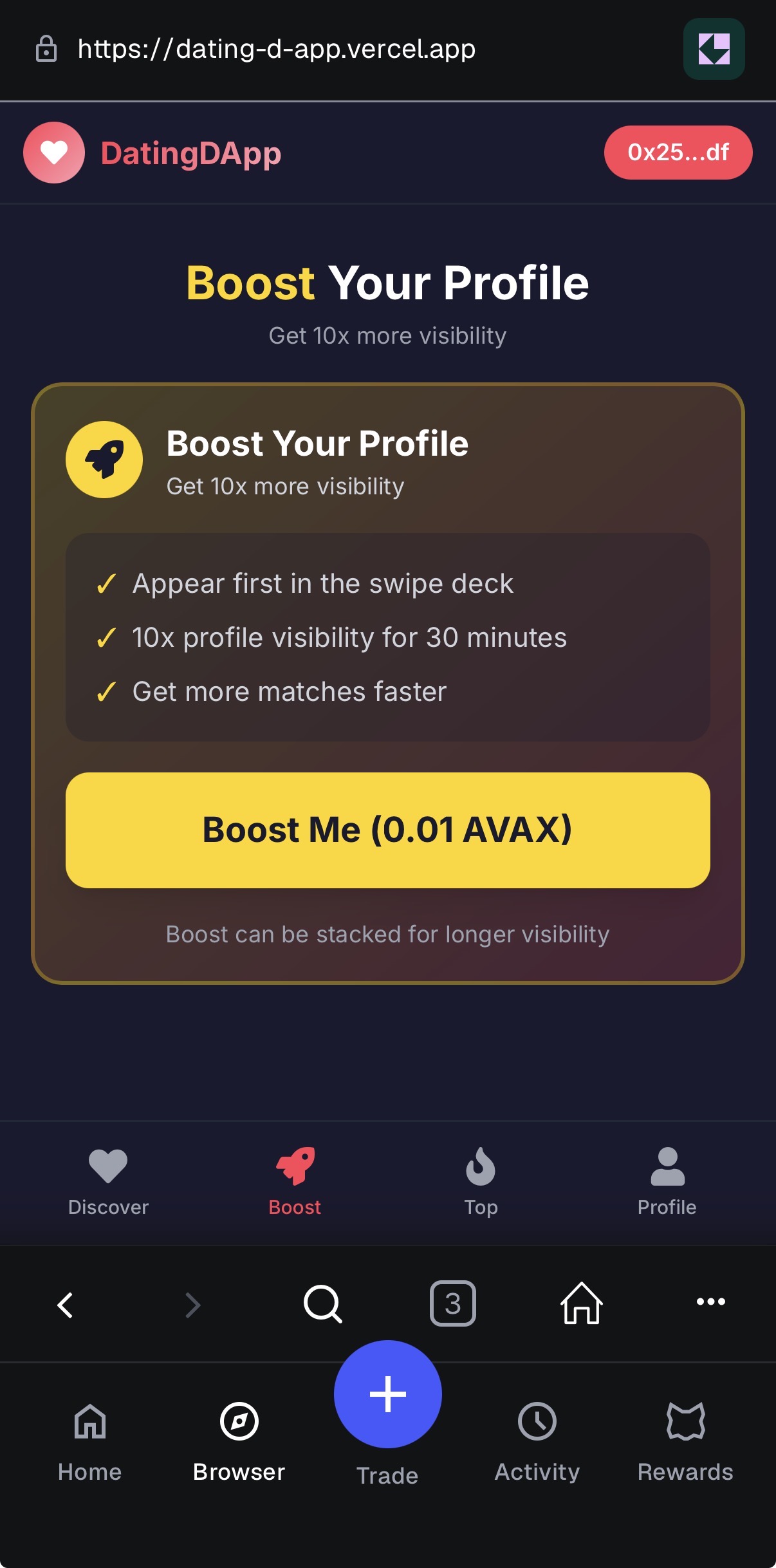Viewport: 776px width, 1568px height.
Task: Tap the Boost Me (0.01 AVAX) button
Action: tap(387, 830)
